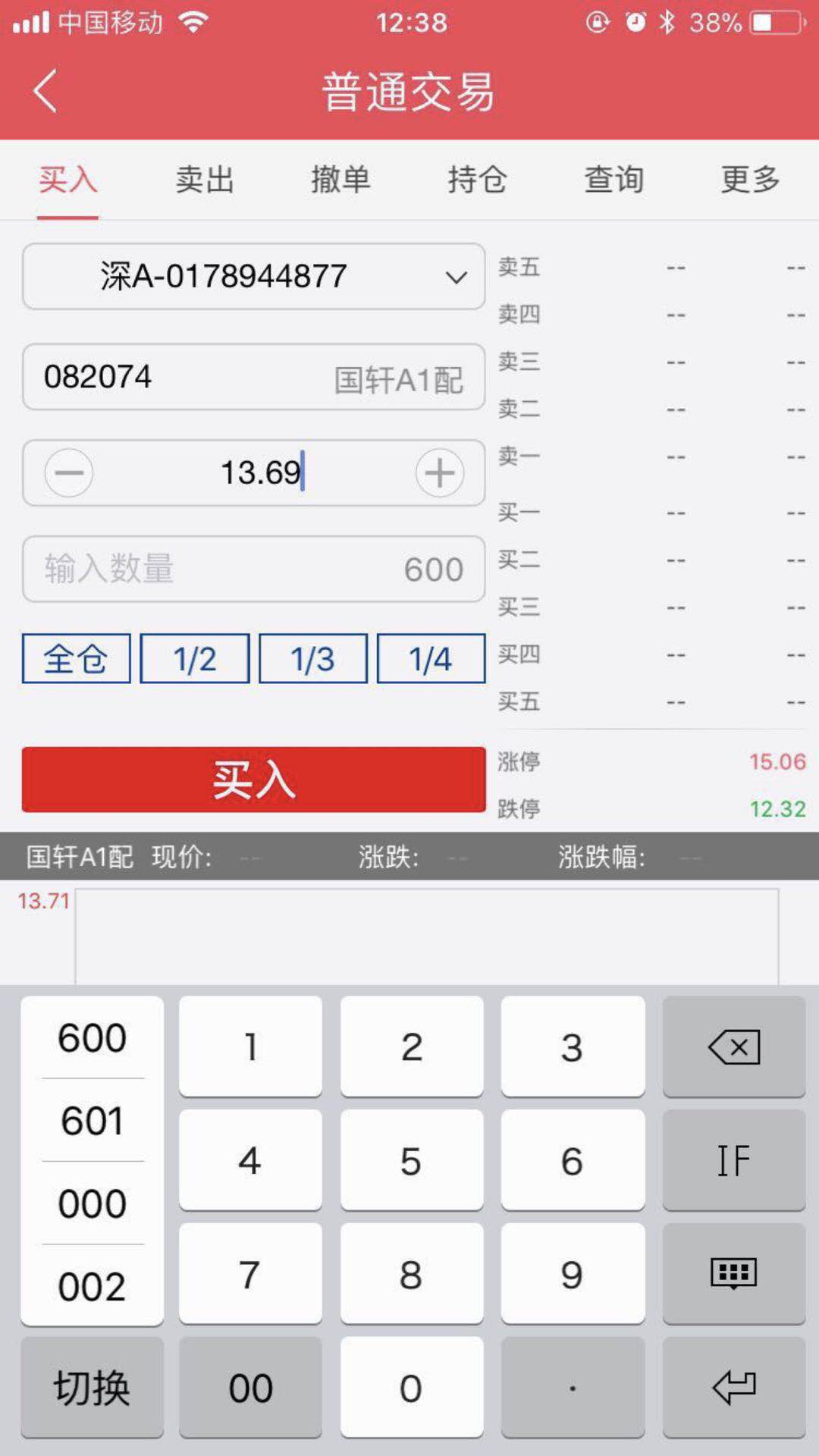819x1456 pixels.
Task: Select the 全仓 position option
Action: point(76,658)
